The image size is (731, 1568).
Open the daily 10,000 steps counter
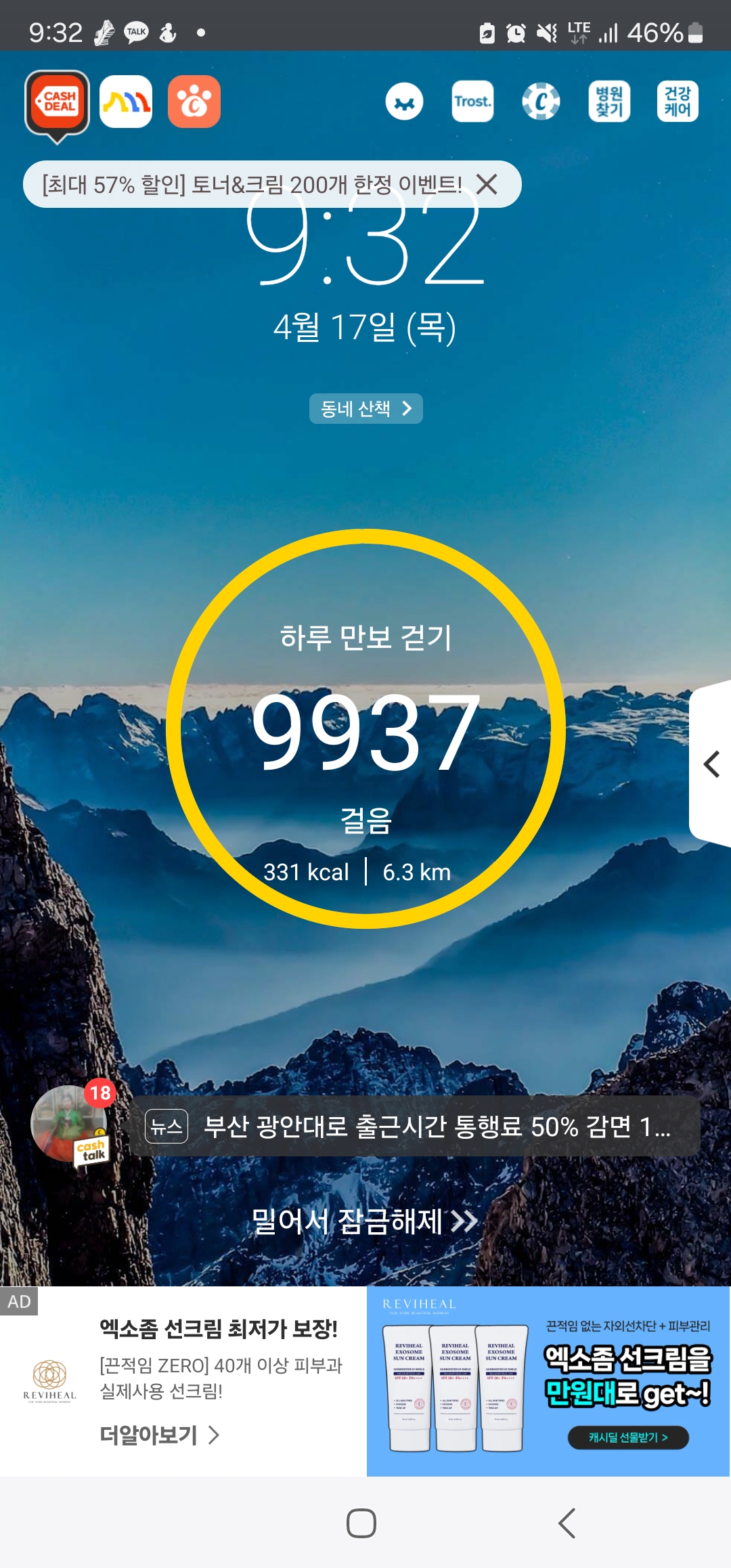[x=365, y=729]
